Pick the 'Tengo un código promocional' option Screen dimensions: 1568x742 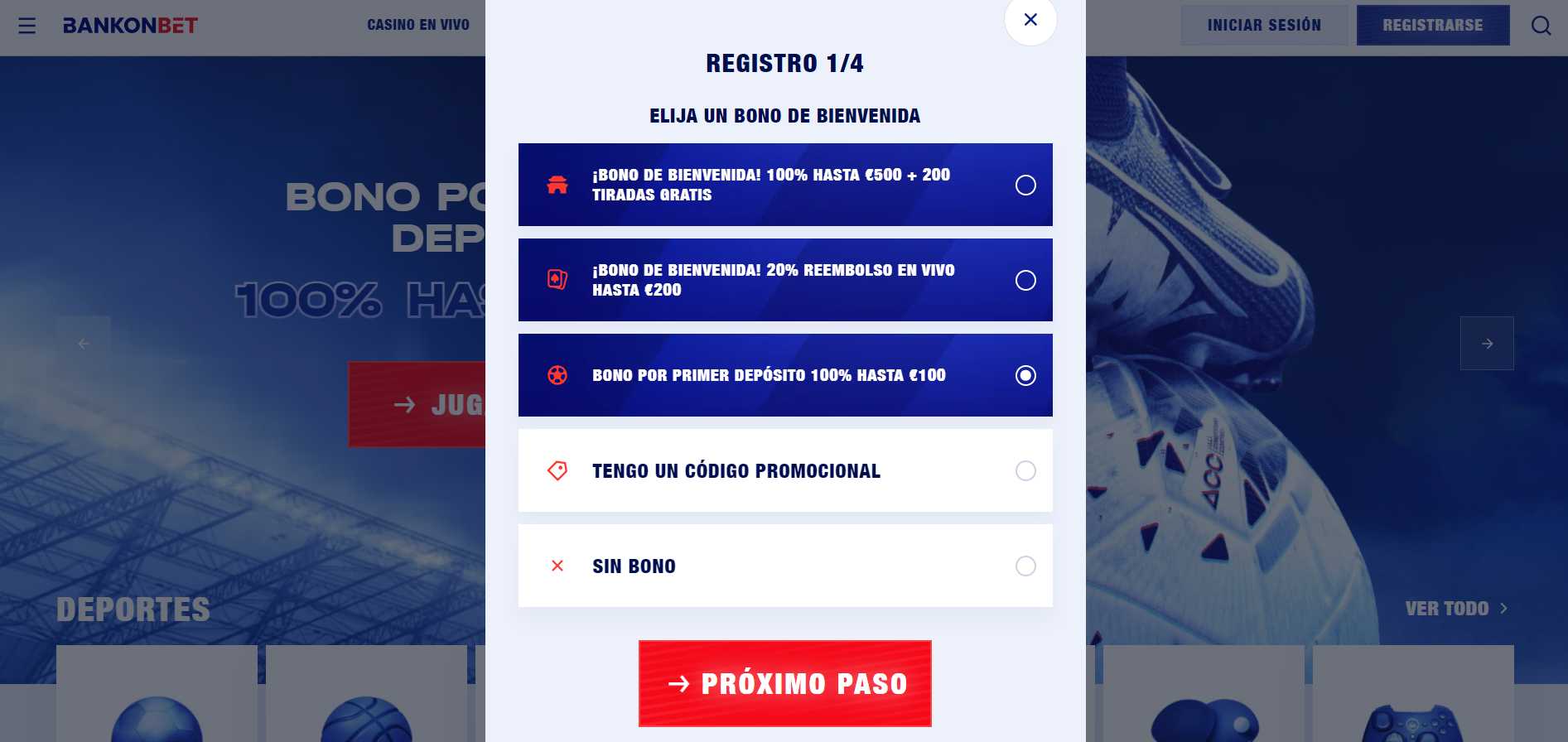click(1025, 470)
